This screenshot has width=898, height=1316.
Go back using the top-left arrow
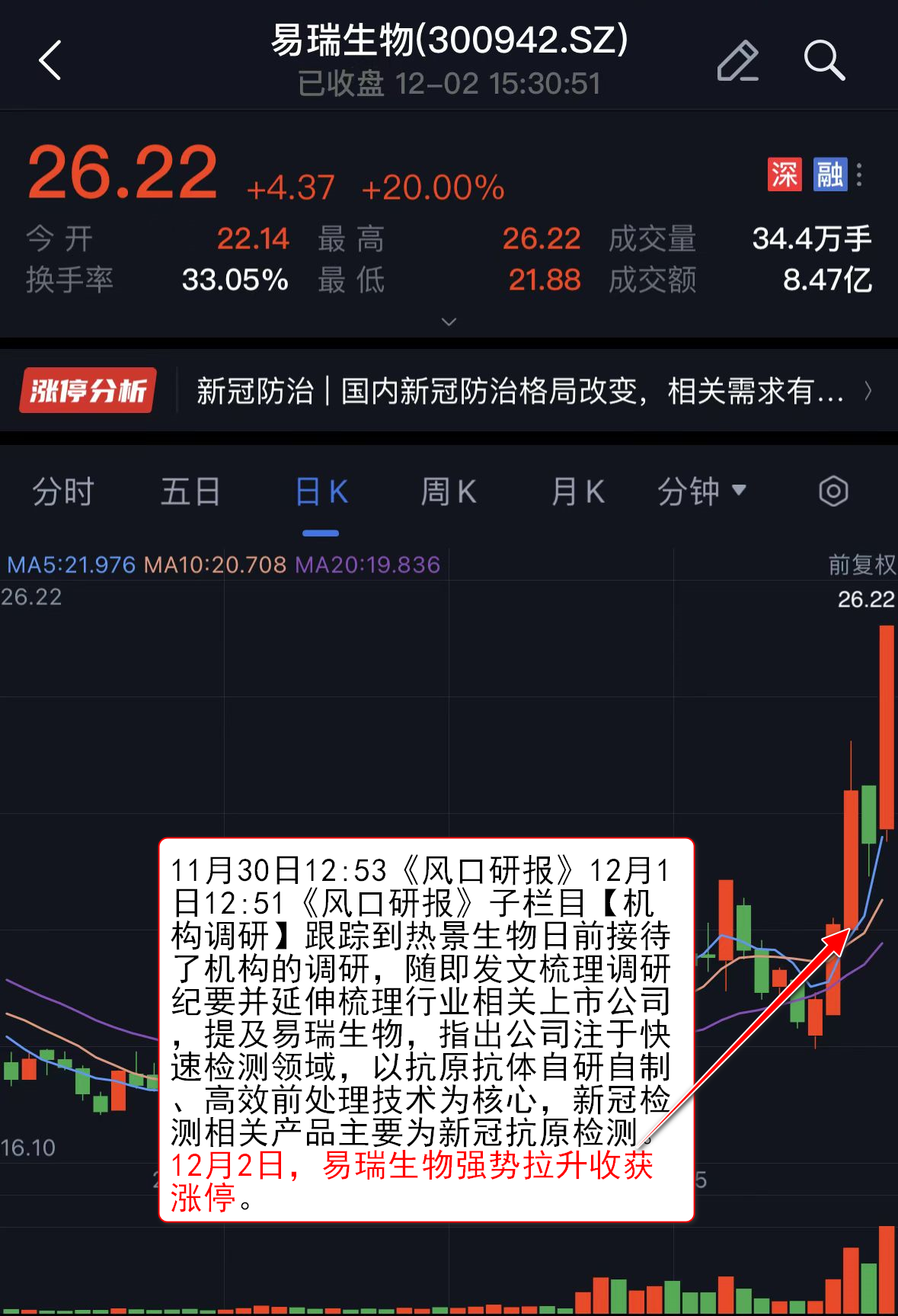pyautogui.click(x=50, y=60)
